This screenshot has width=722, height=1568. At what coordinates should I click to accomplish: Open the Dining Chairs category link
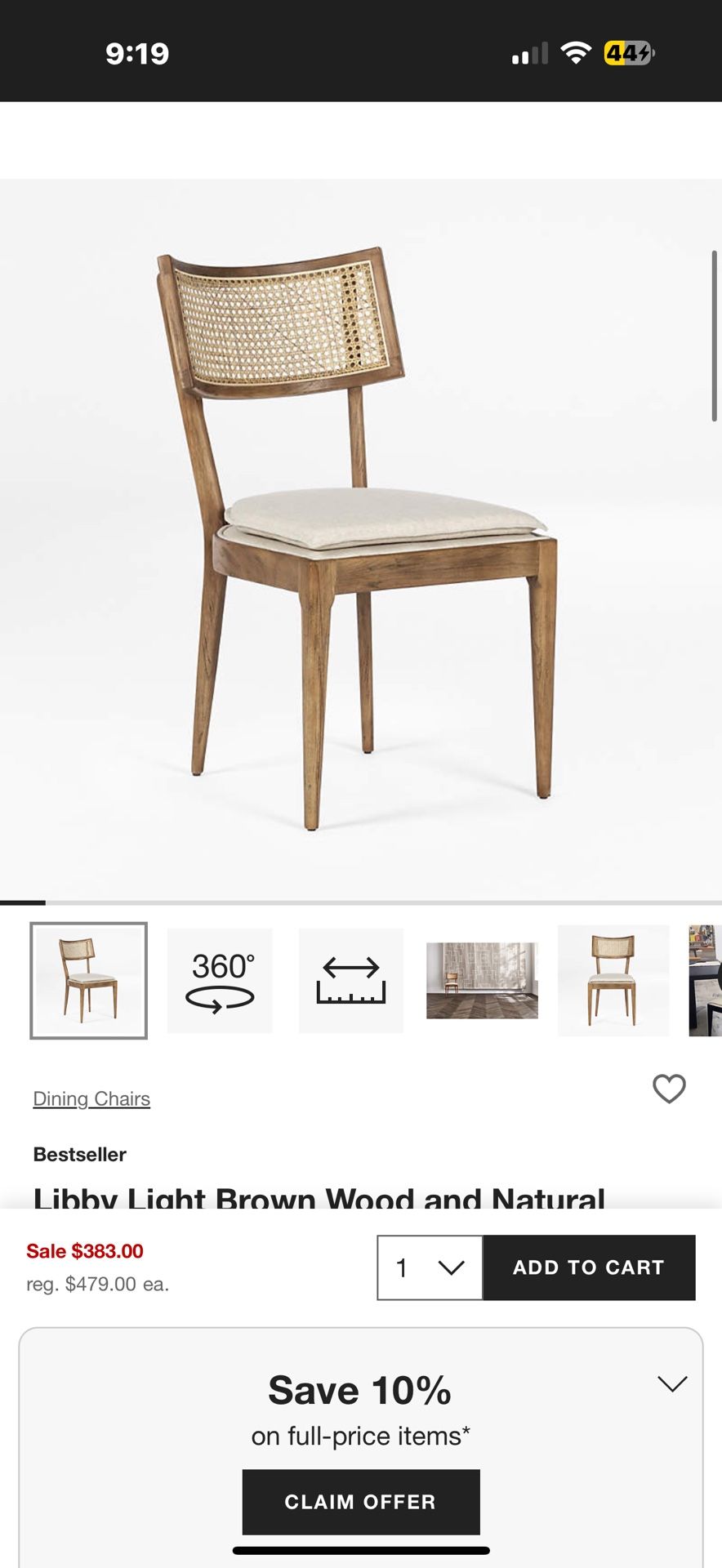(x=91, y=1098)
